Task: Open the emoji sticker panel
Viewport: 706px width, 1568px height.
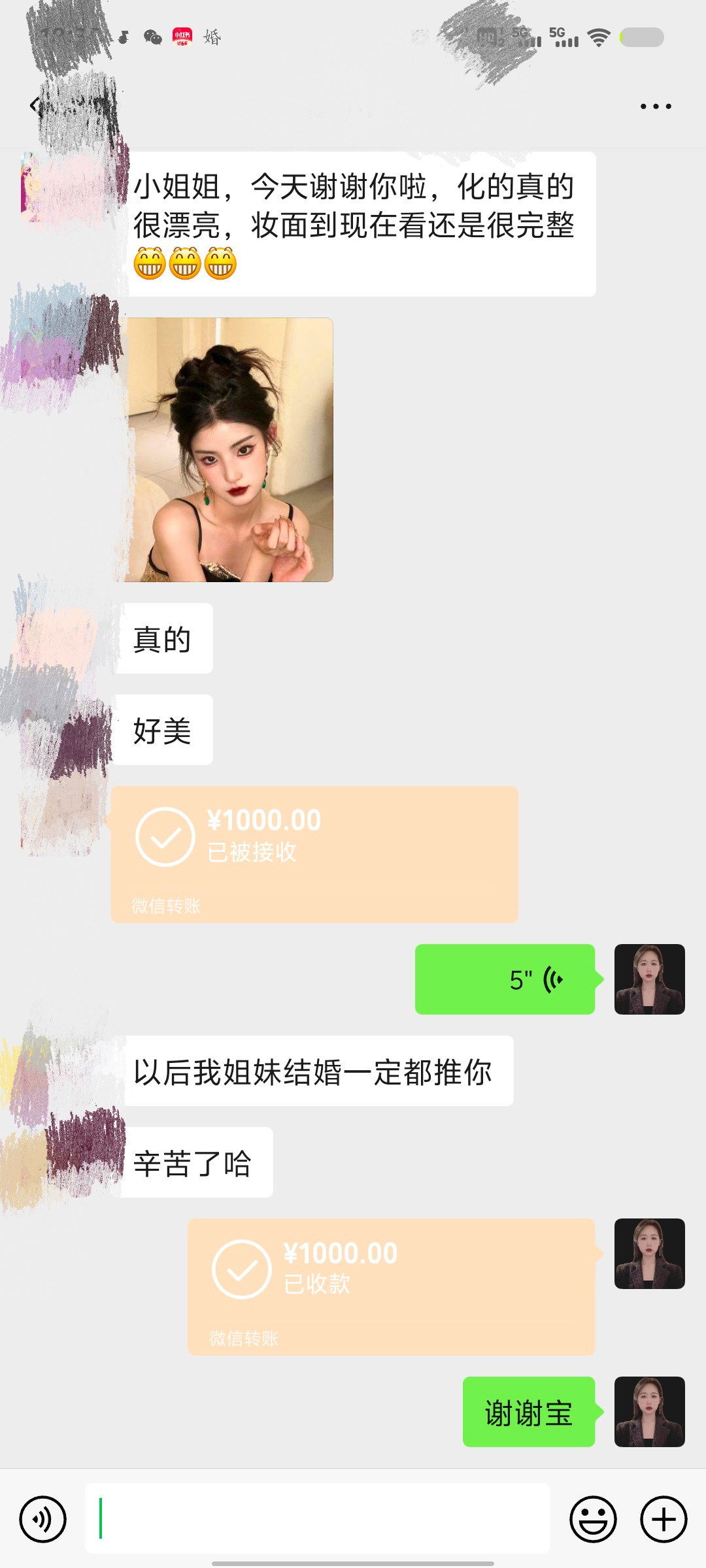Action: [x=593, y=1519]
